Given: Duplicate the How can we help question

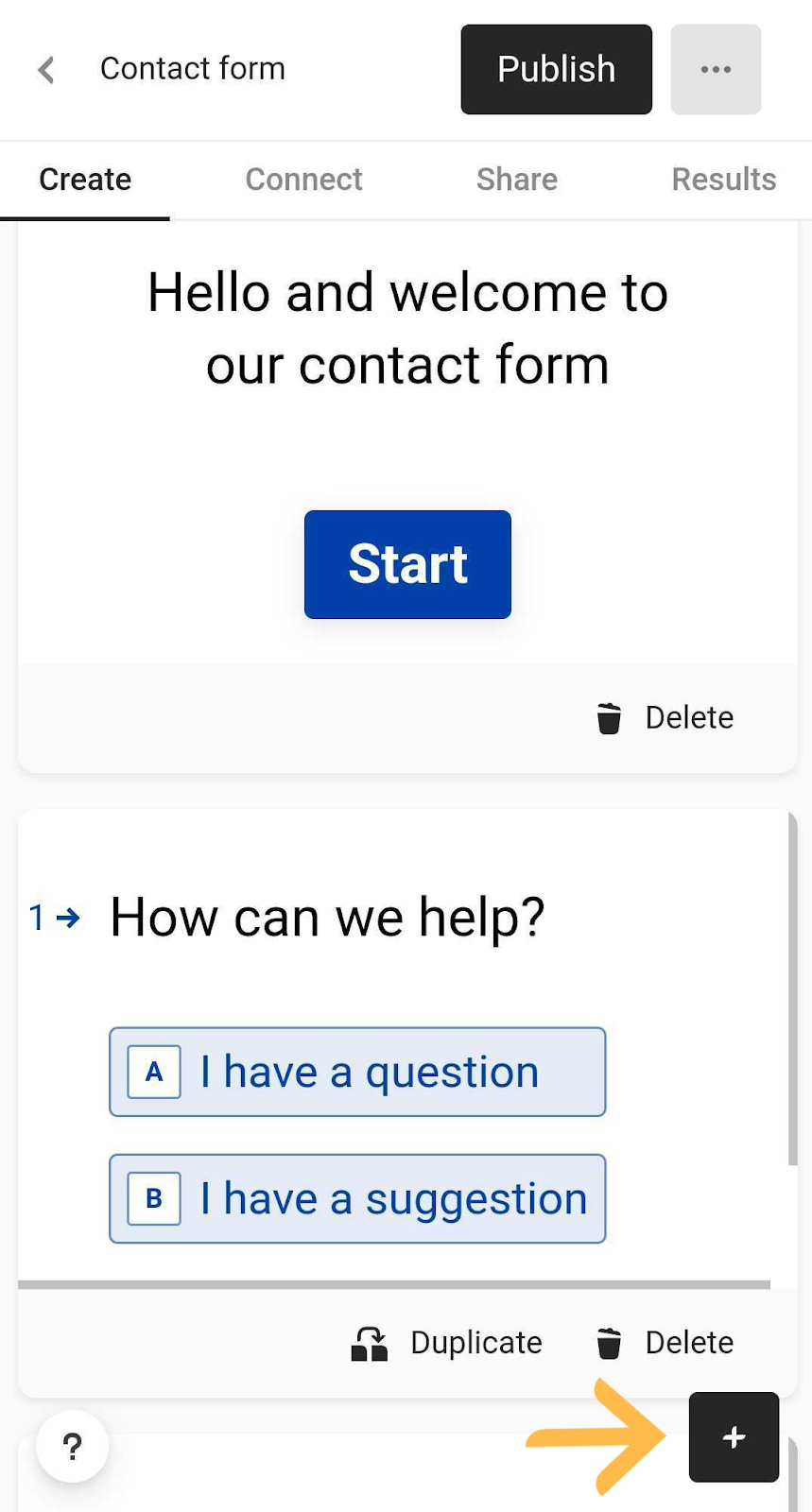Looking at the screenshot, I should click(x=447, y=1343).
